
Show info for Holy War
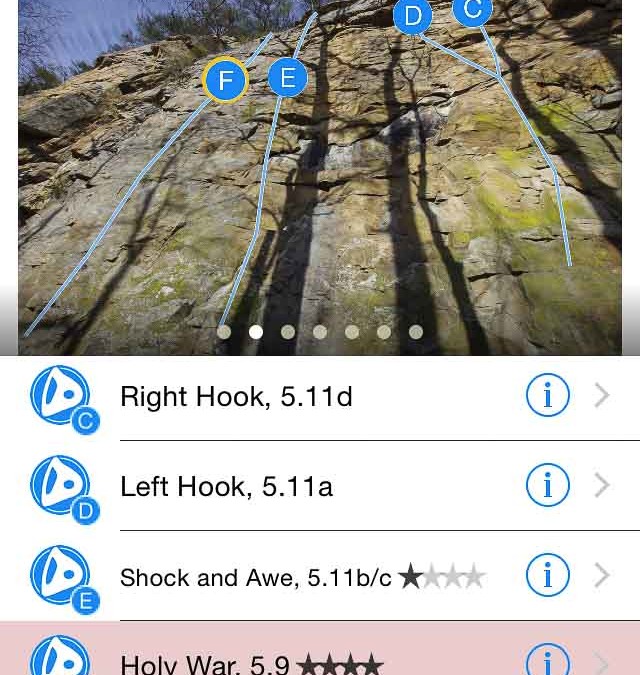click(547, 661)
